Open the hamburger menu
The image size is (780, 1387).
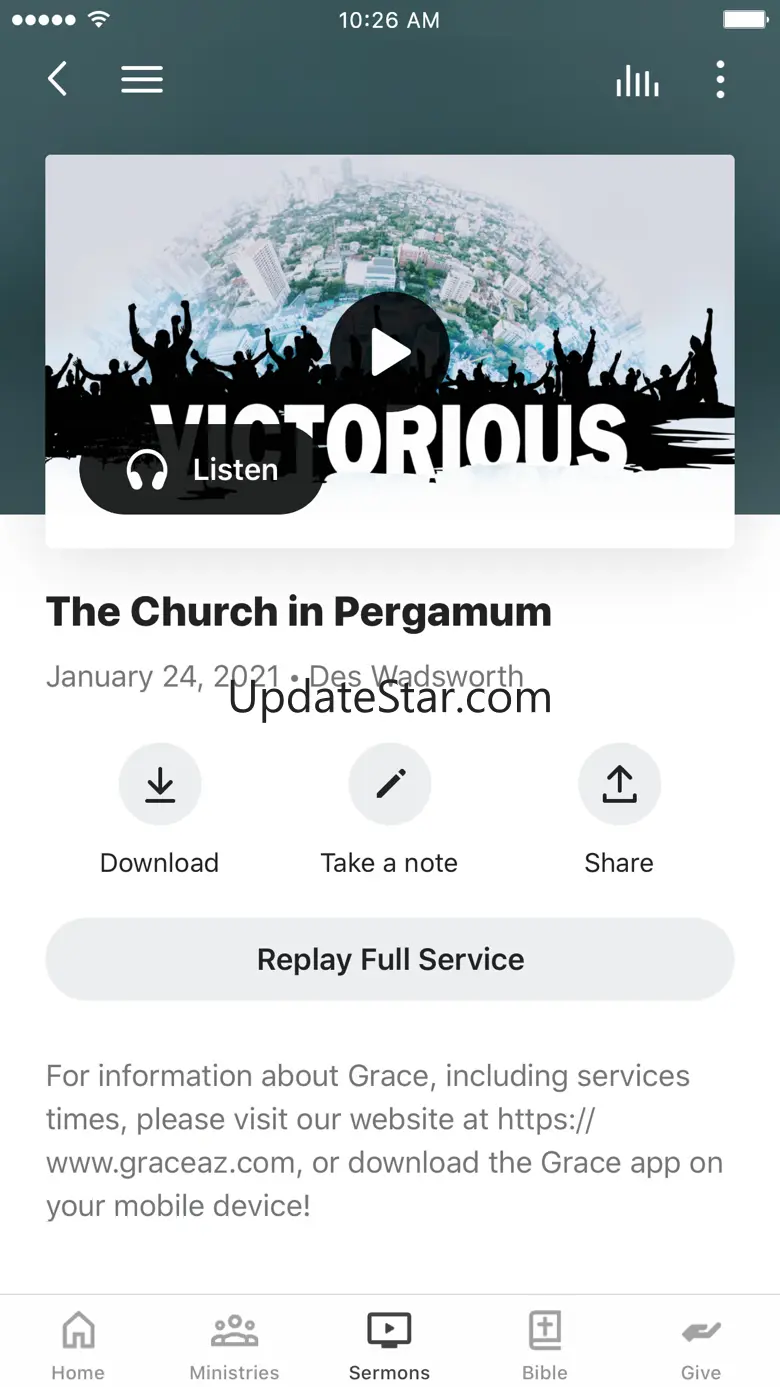tap(142, 80)
